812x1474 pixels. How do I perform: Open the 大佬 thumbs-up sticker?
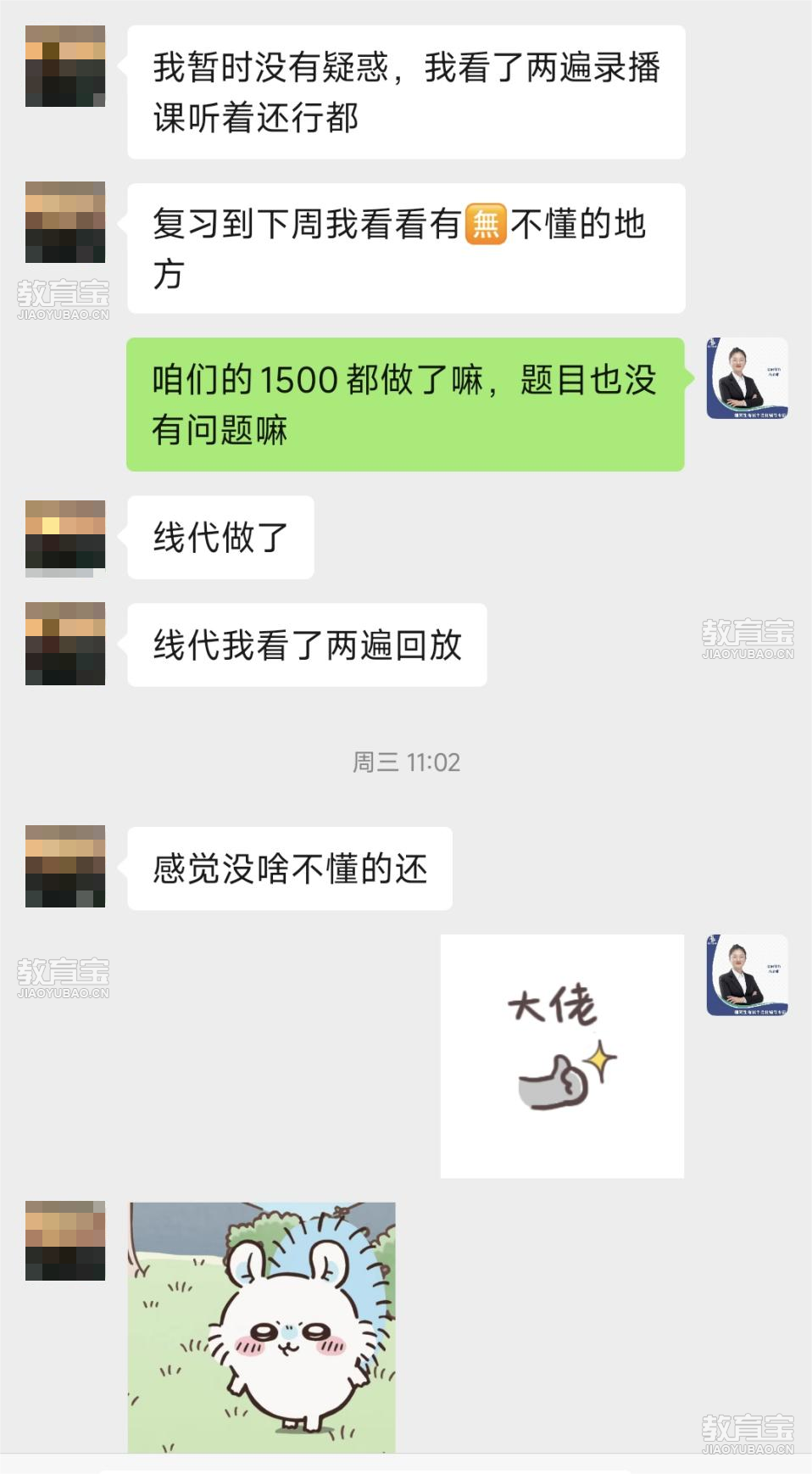[562, 1056]
